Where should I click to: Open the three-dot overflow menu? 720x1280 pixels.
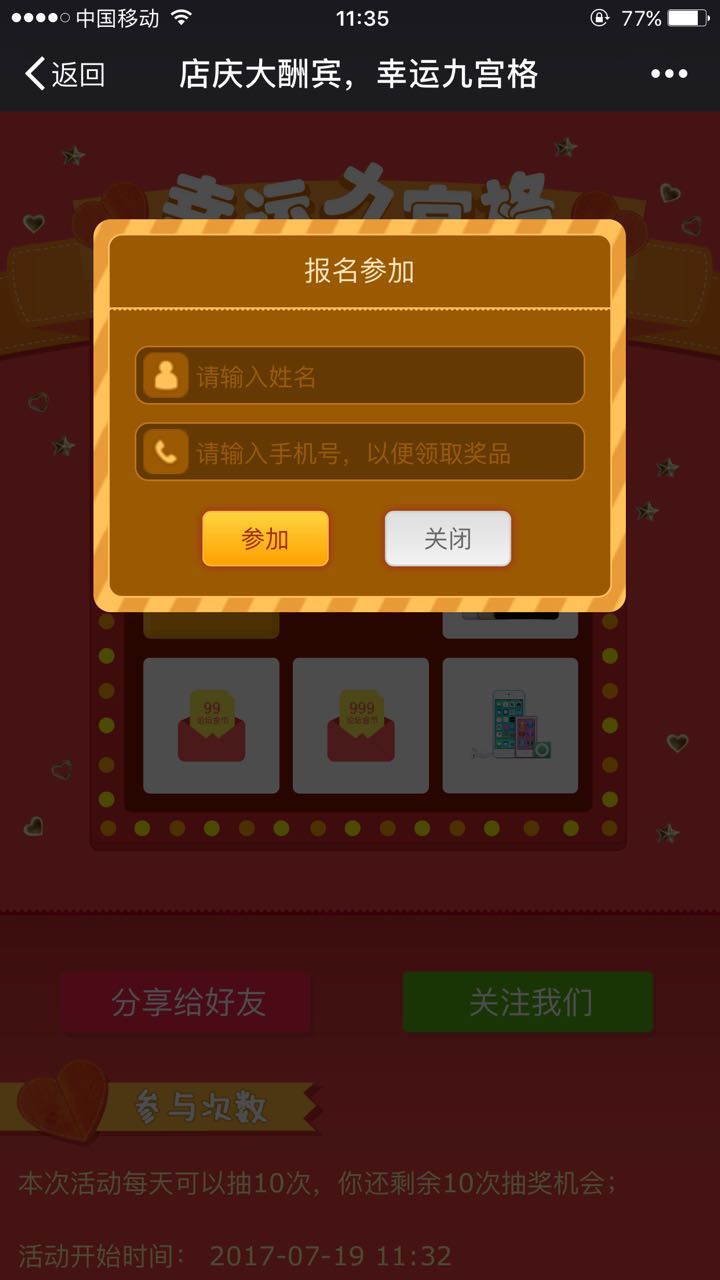click(669, 74)
